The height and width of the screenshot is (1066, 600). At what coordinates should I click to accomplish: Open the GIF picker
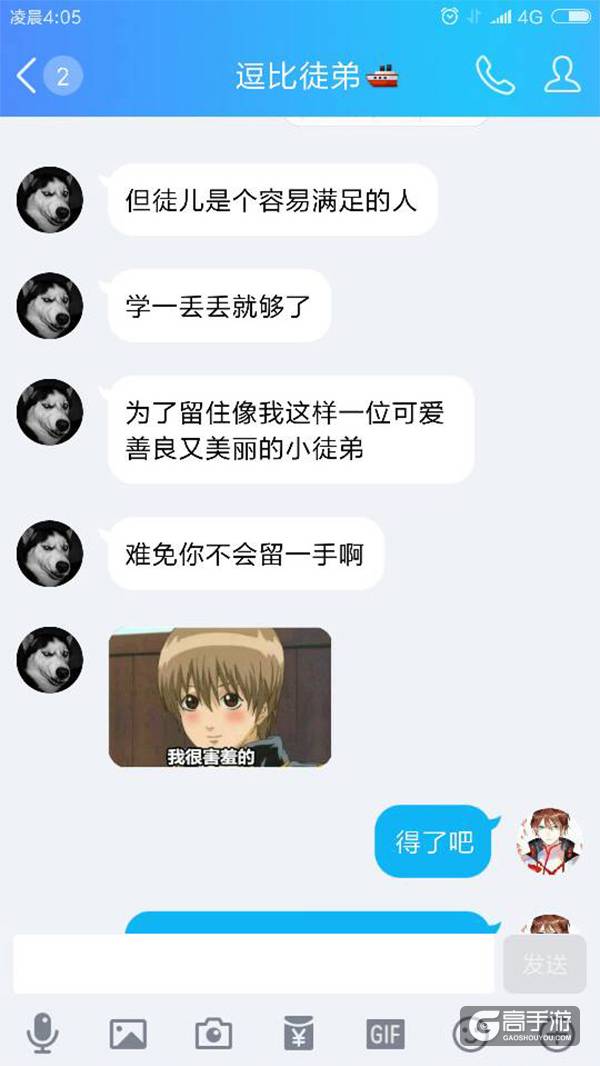click(385, 1033)
